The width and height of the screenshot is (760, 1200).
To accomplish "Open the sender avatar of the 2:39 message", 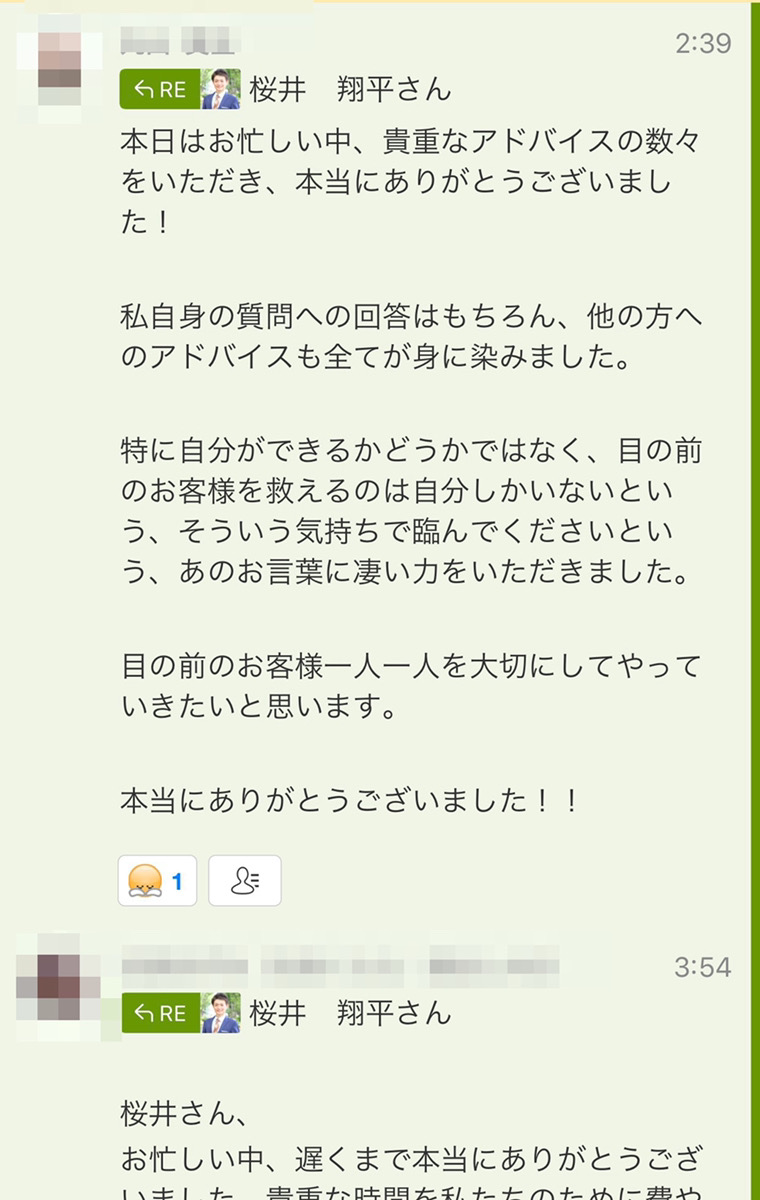I will tap(61, 64).
